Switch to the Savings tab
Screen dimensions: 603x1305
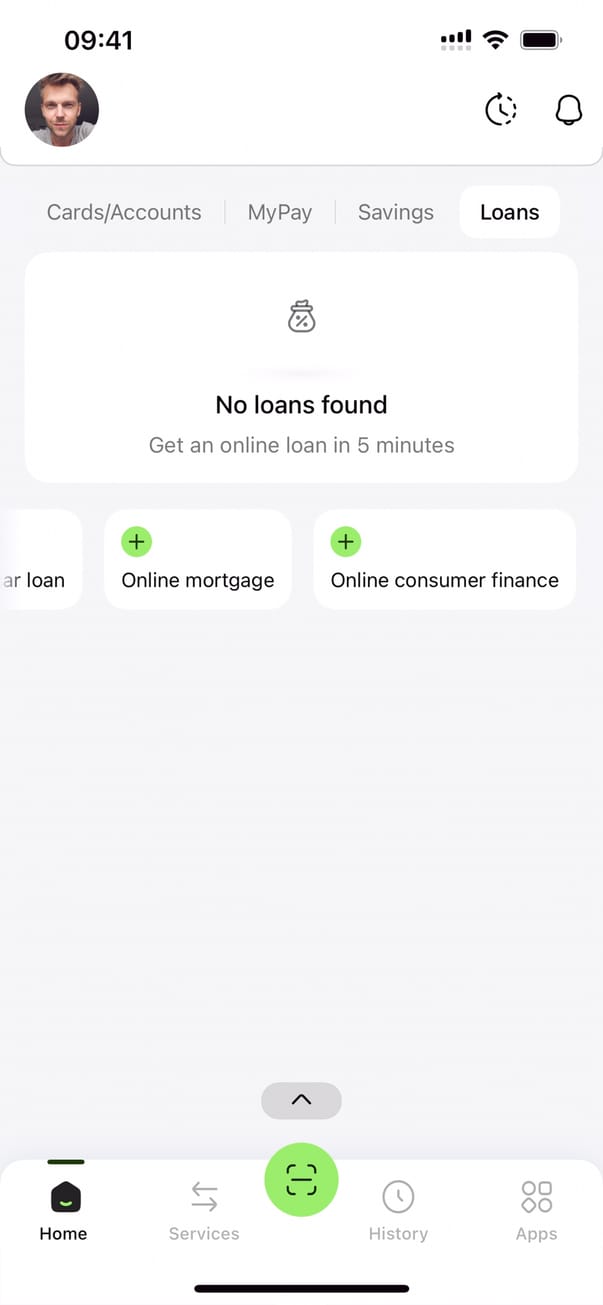point(396,212)
